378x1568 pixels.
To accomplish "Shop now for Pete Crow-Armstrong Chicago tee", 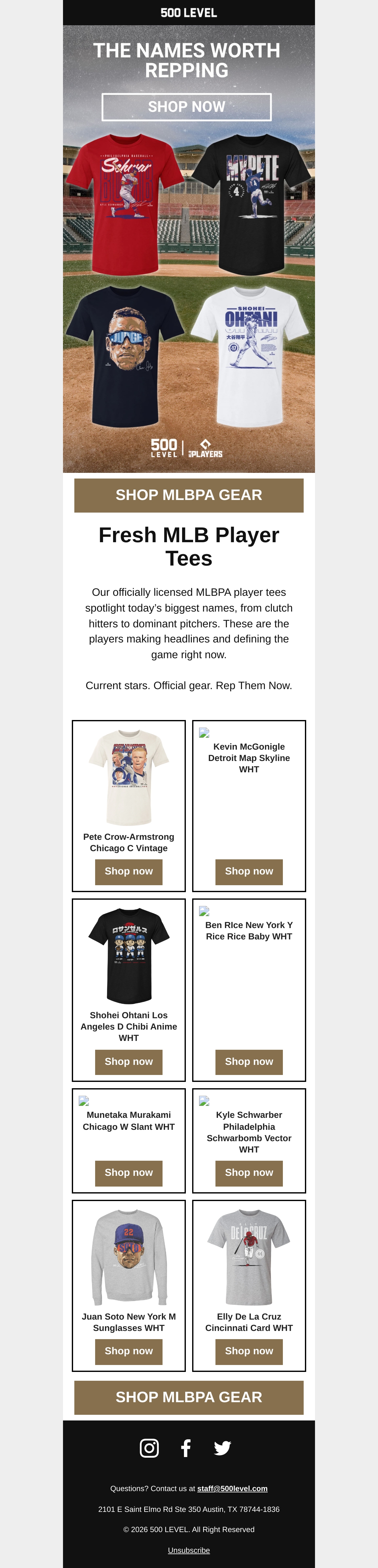I will pos(129,872).
